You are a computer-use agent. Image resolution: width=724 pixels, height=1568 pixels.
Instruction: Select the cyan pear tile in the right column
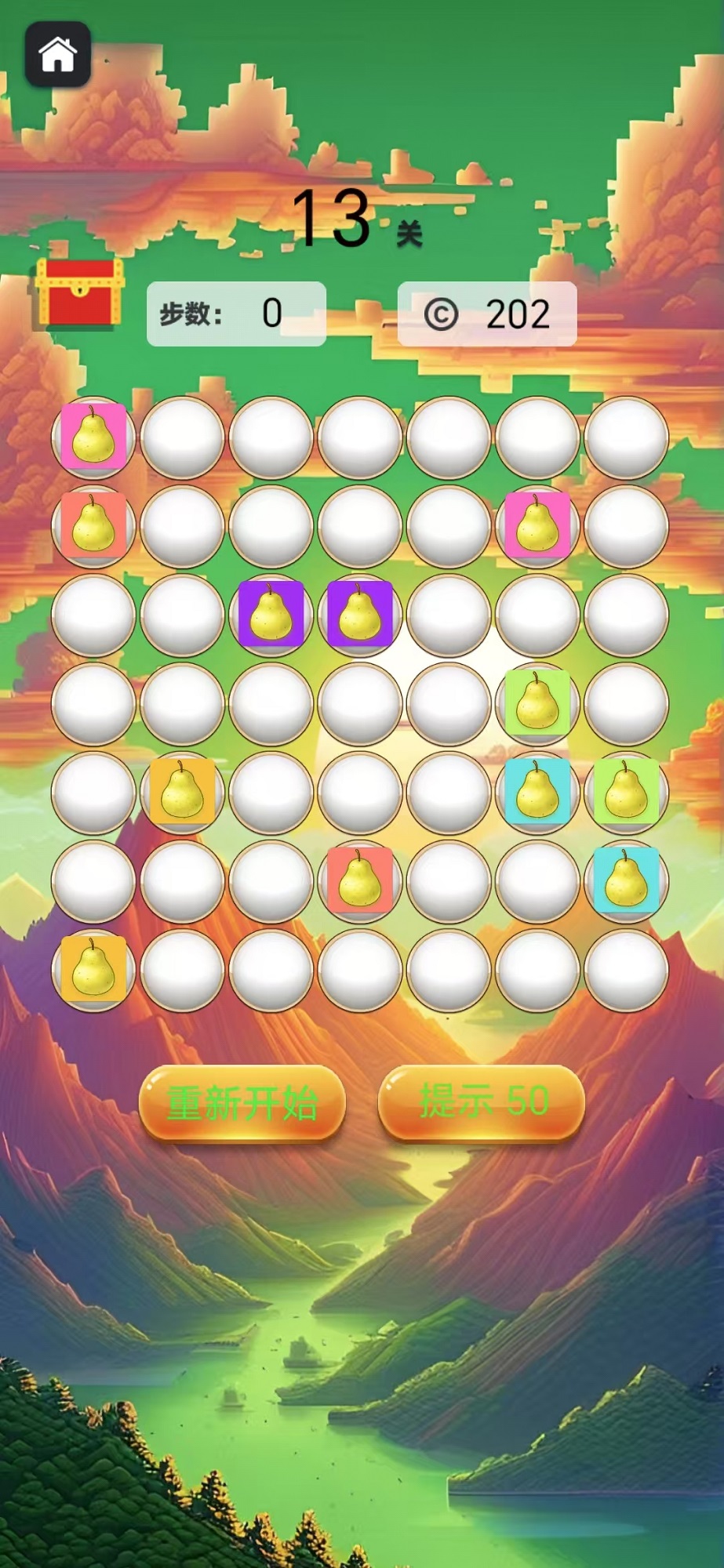tap(626, 880)
